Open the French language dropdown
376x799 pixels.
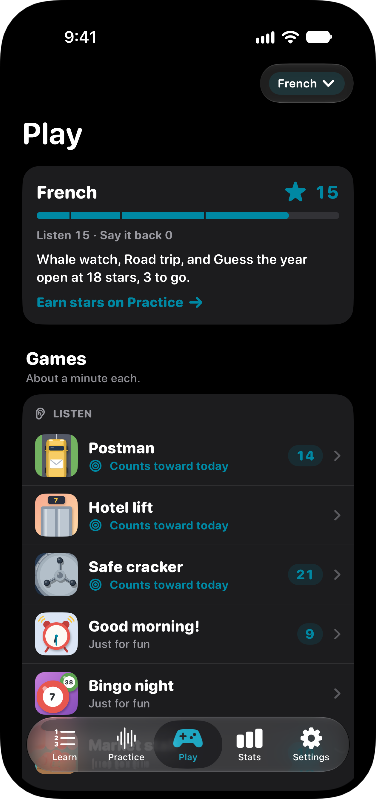[307, 84]
